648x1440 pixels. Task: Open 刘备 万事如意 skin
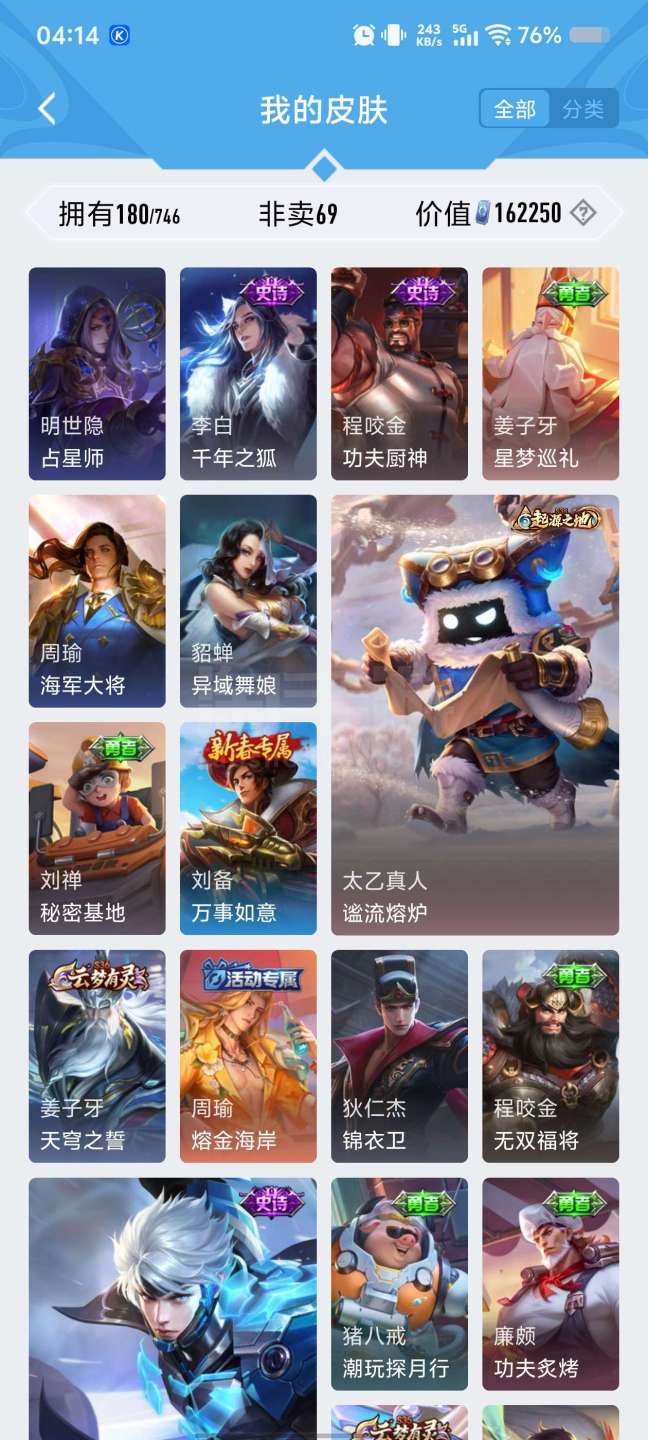click(x=248, y=828)
